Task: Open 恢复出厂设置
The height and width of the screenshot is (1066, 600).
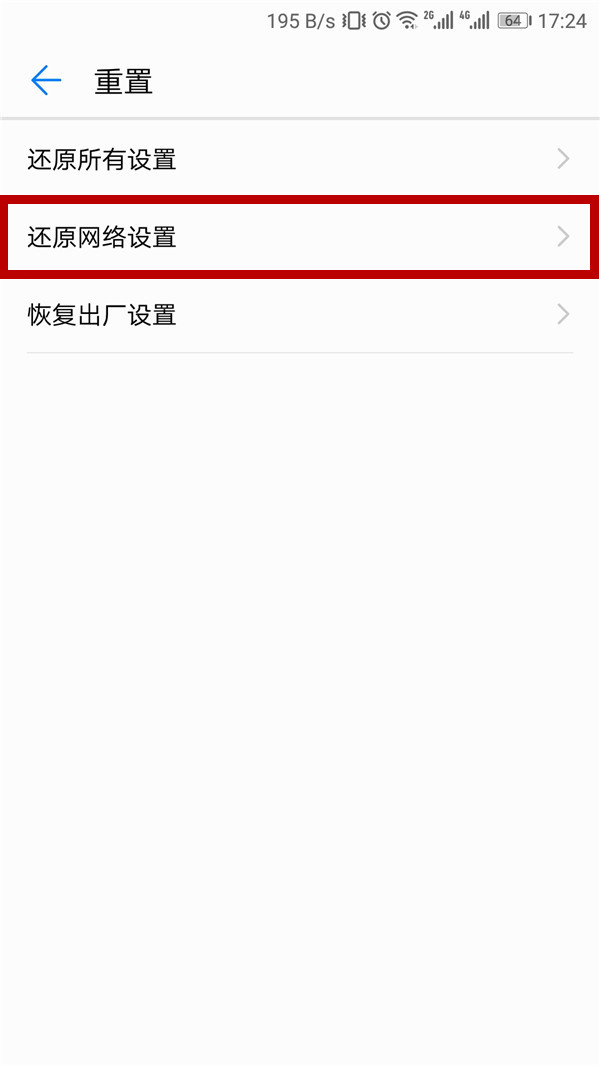Action: [x=300, y=315]
